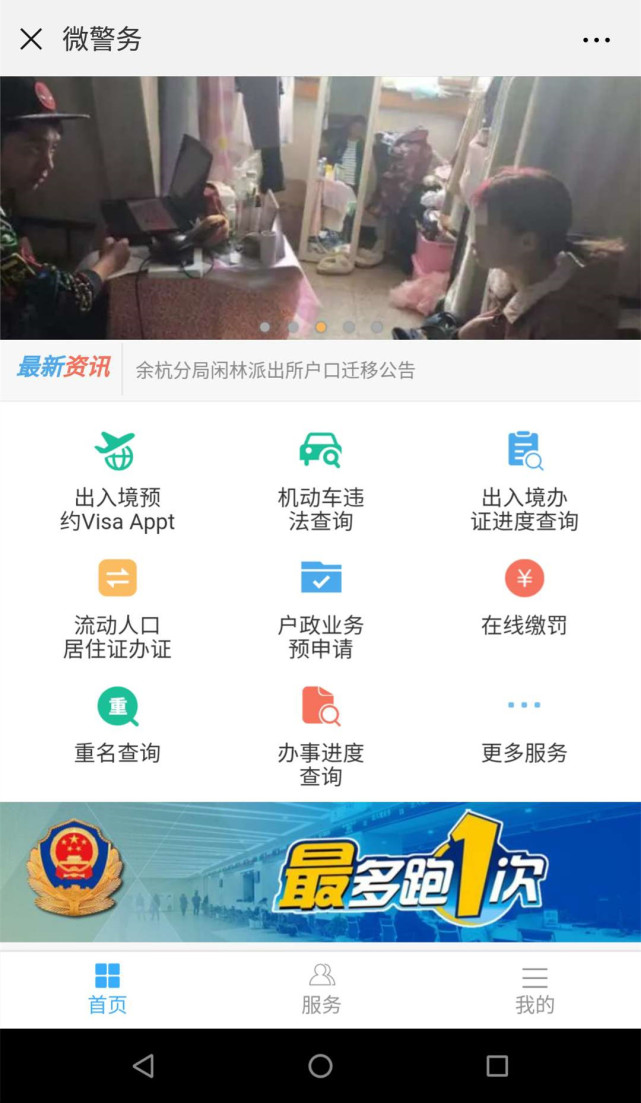
Task: Open the 最多跑1次 banner
Action: coord(320,872)
